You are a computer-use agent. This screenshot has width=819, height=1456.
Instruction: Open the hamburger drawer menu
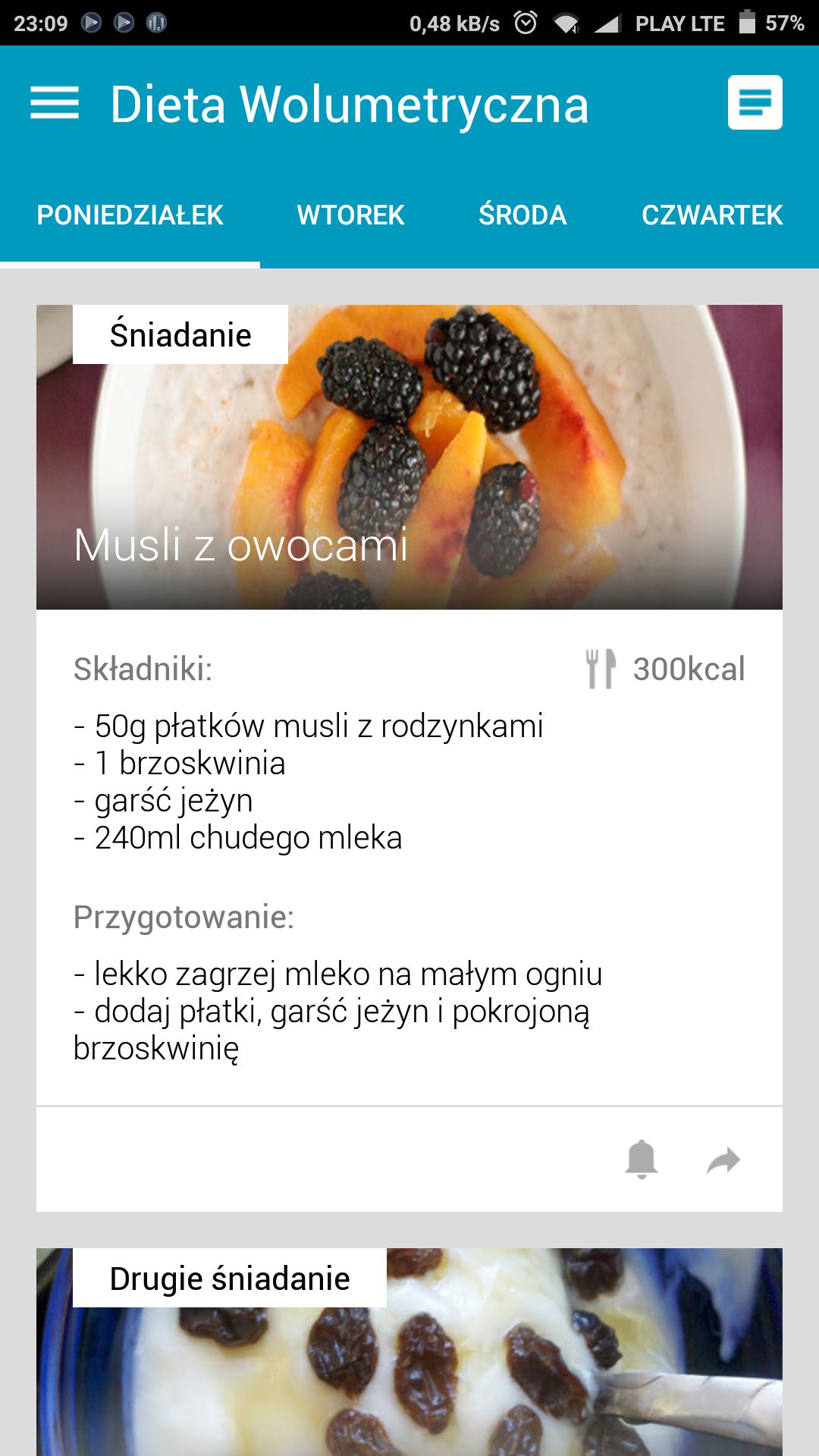click(x=55, y=103)
